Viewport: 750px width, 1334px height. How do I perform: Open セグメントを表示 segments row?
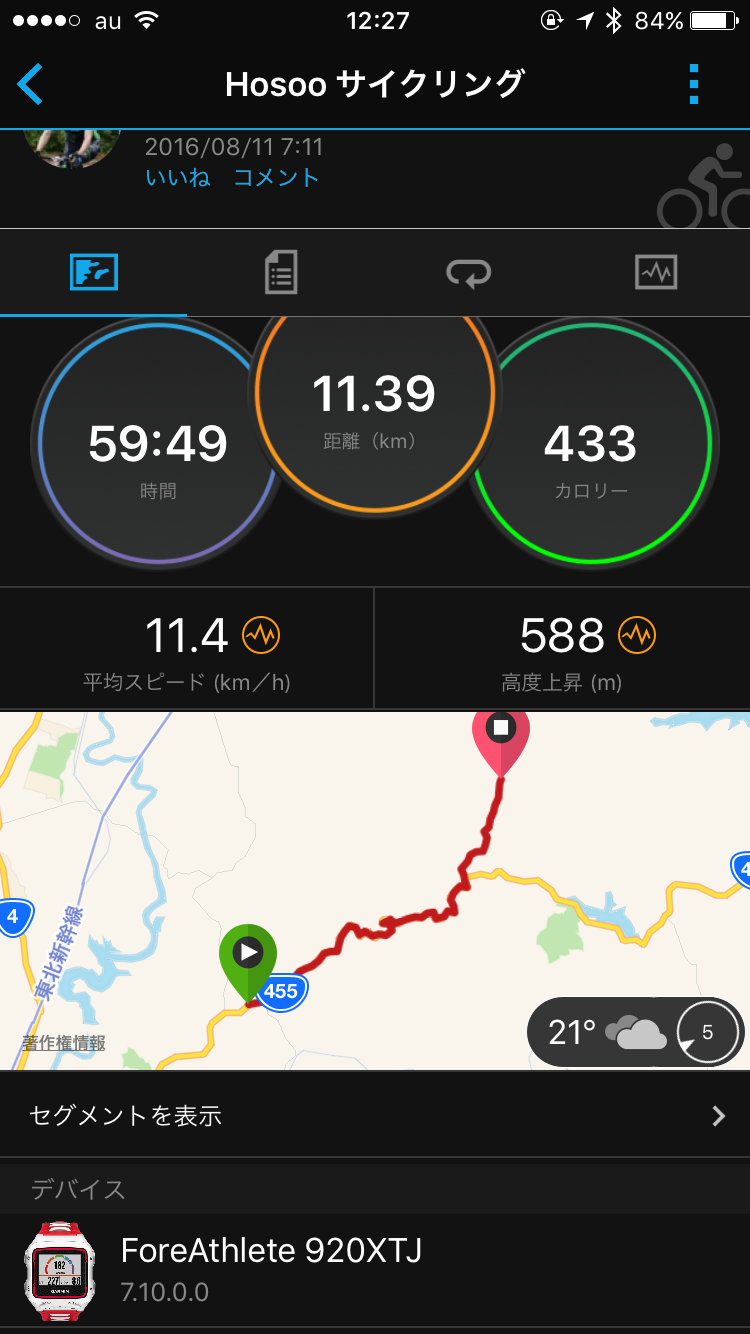tap(375, 1116)
